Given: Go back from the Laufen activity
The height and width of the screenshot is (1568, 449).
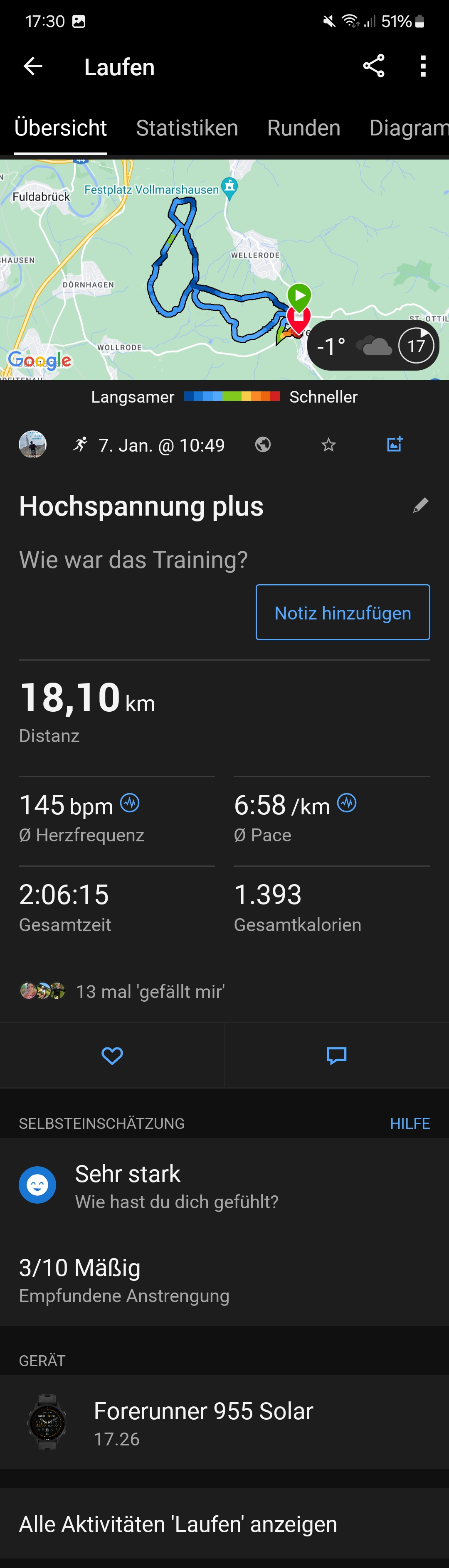Looking at the screenshot, I should 33,66.
